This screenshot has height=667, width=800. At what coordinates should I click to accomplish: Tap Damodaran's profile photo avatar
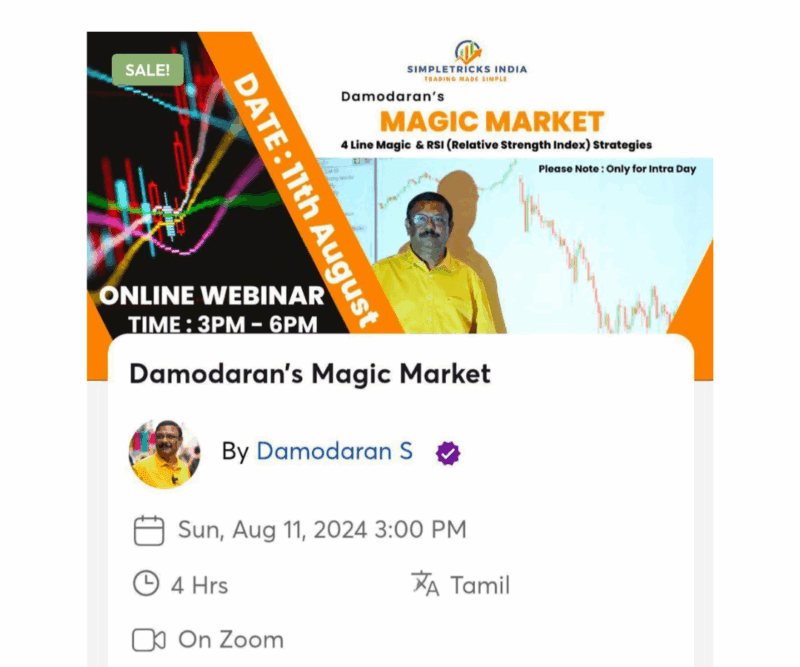[x=164, y=453]
